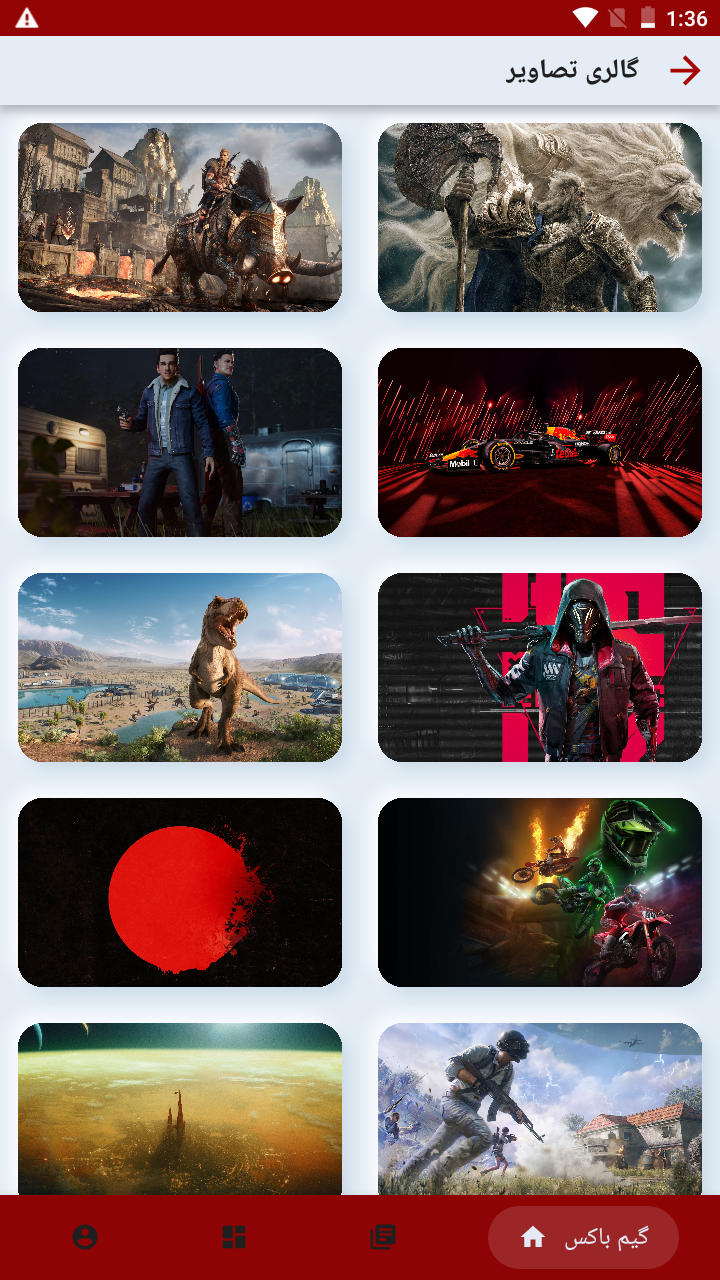Switch to the گیم باکس home tab
This screenshot has width=720, height=1280.
point(583,1237)
